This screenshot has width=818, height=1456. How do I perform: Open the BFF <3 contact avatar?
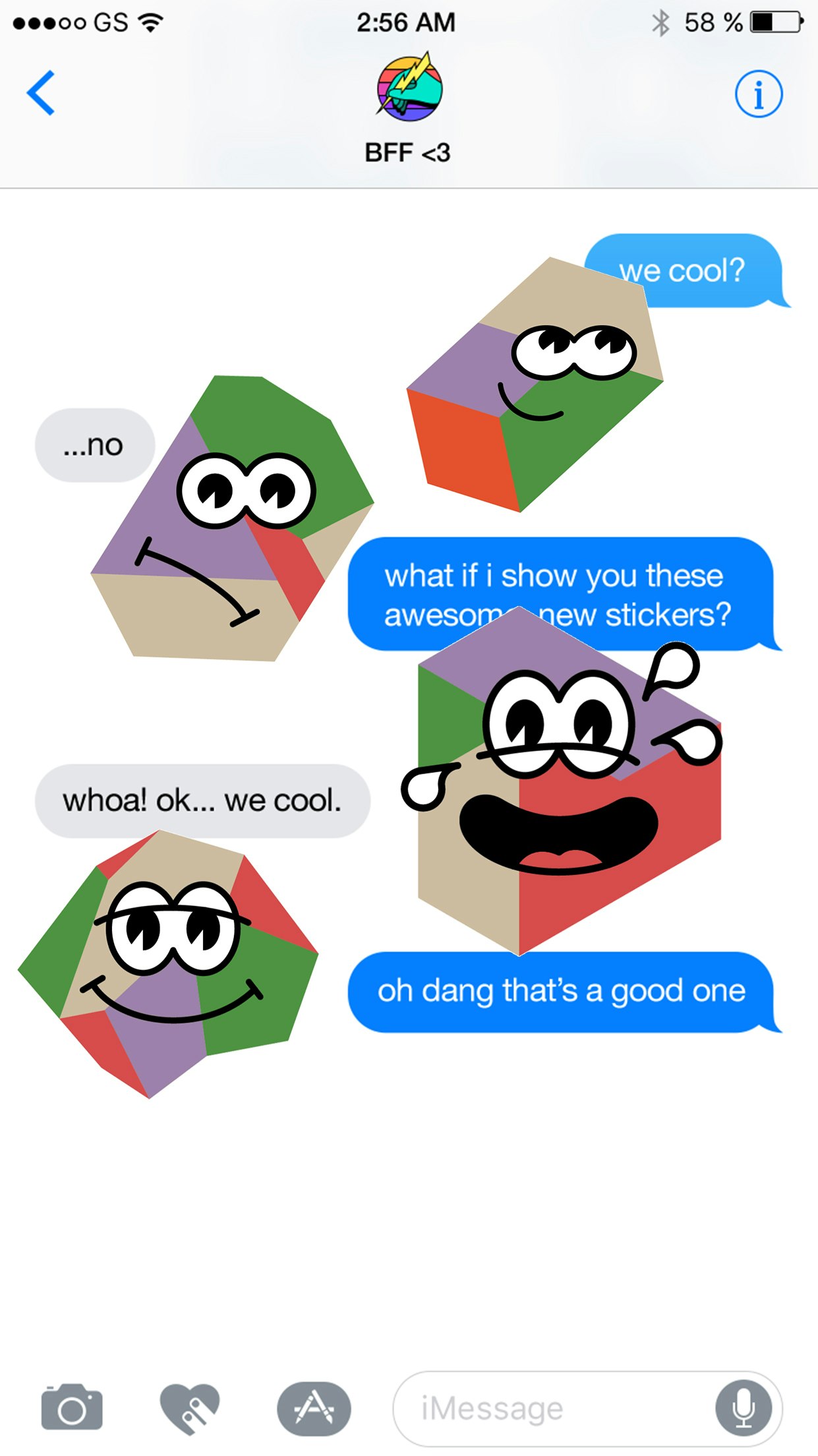409,88
